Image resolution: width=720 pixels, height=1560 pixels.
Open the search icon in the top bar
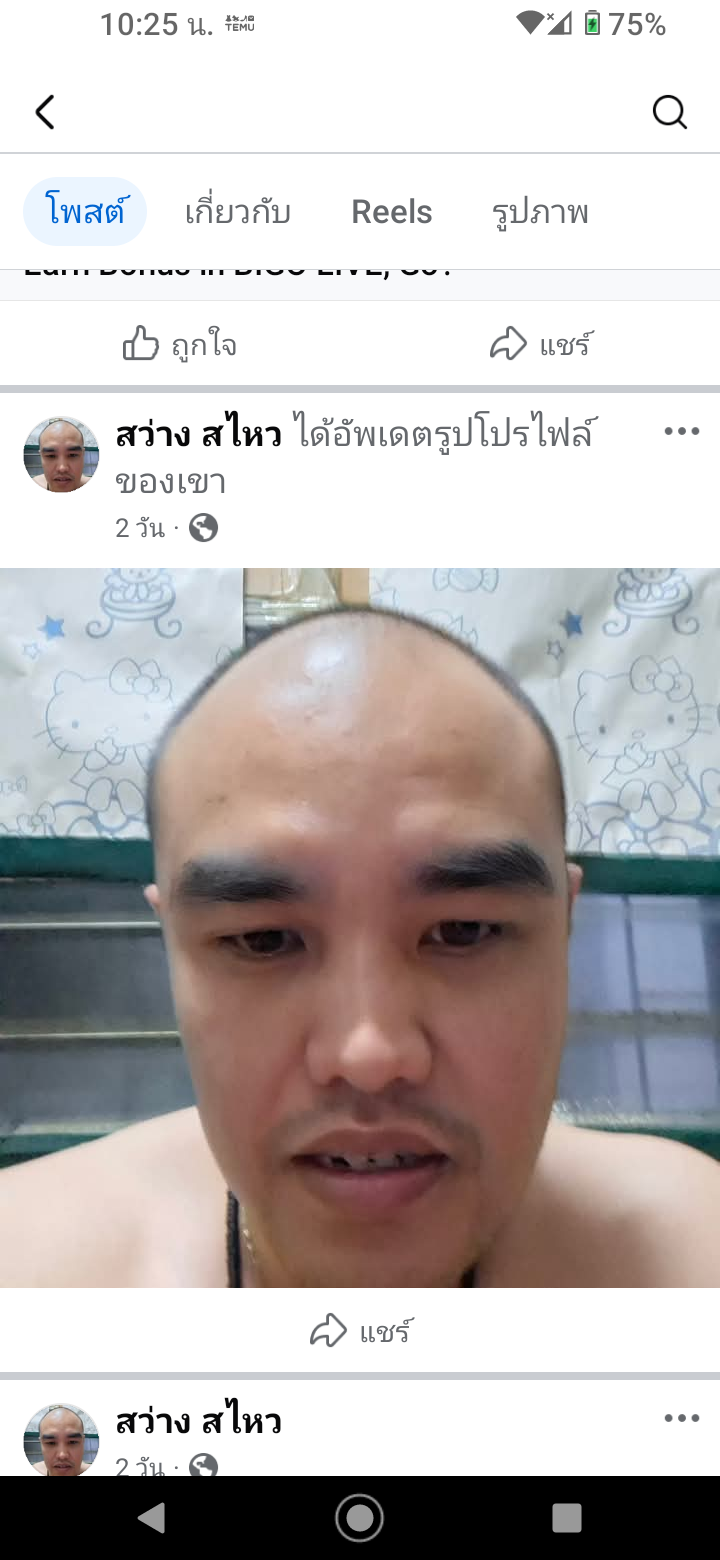670,112
